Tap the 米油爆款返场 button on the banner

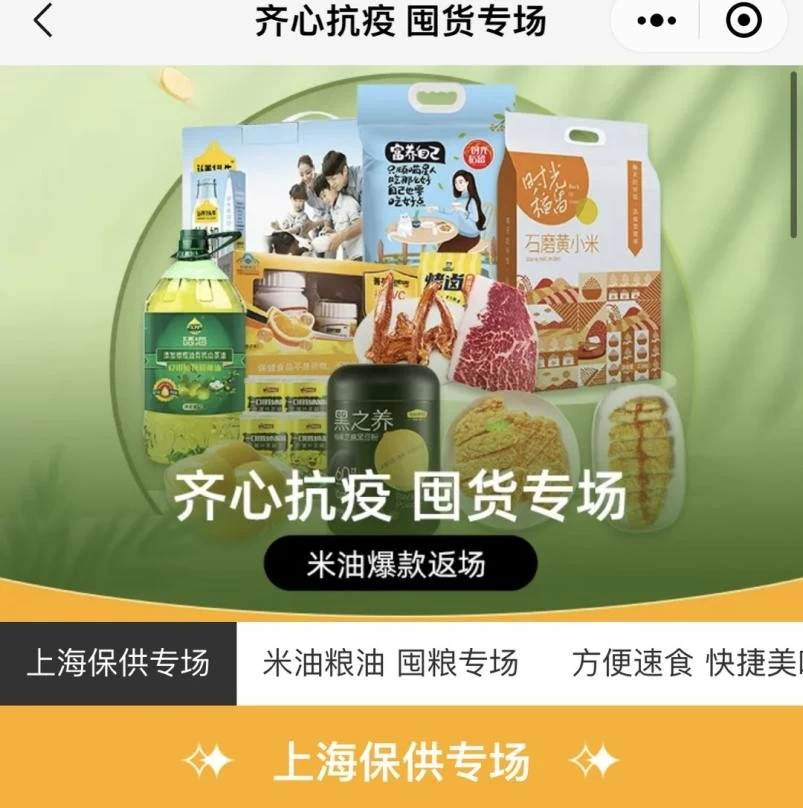tap(400, 564)
